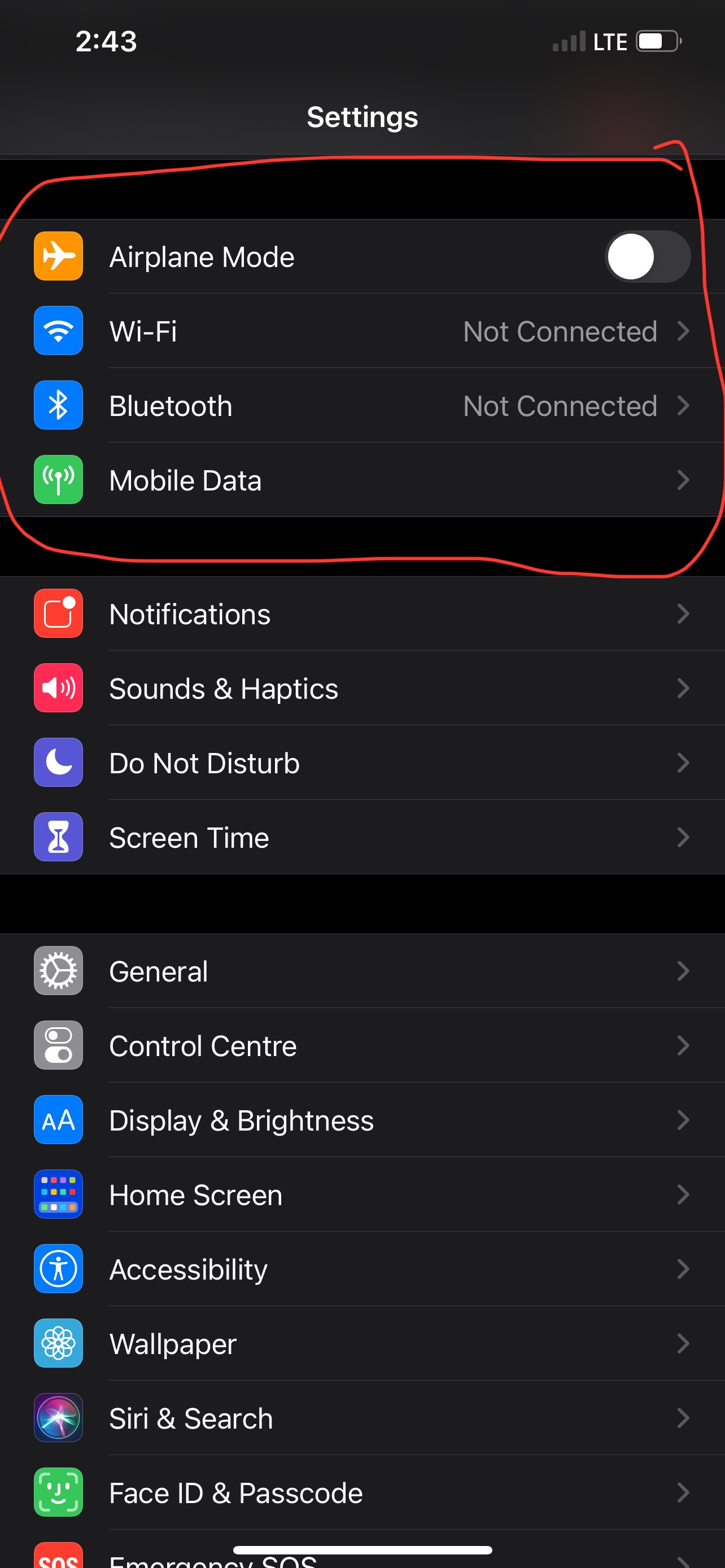Open Control Centre options
Image resolution: width=725 pixels, height=1568 pixels.
pos(362,1046)
